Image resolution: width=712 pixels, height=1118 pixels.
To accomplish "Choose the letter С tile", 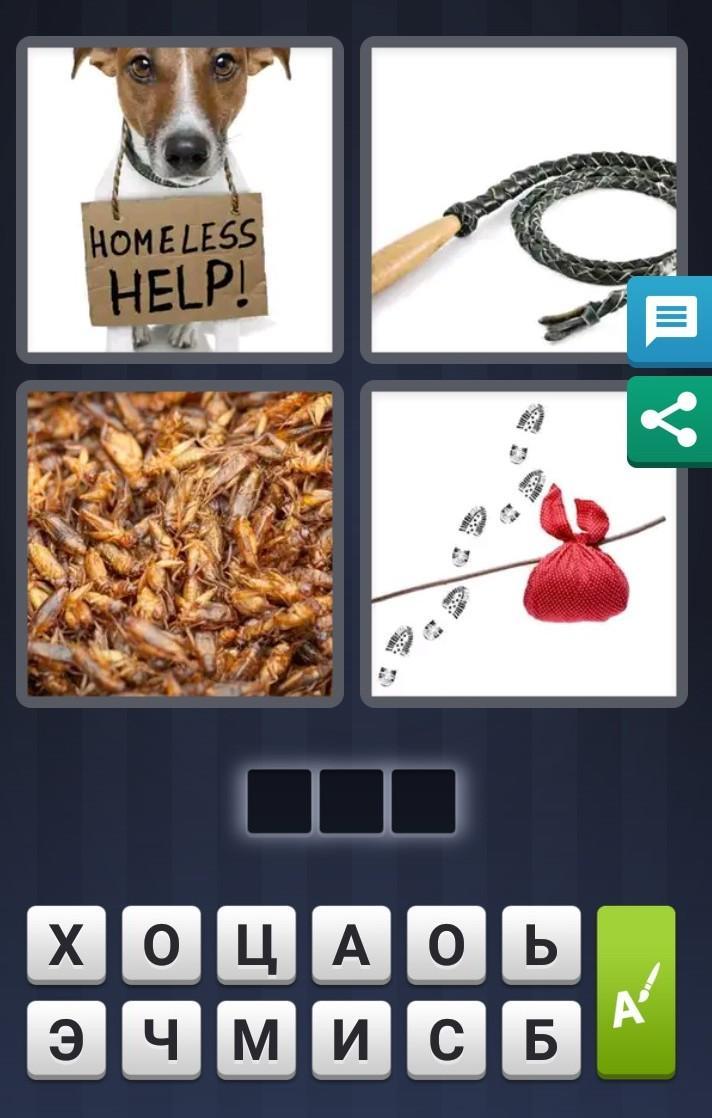I will (x=446, y=1040).
